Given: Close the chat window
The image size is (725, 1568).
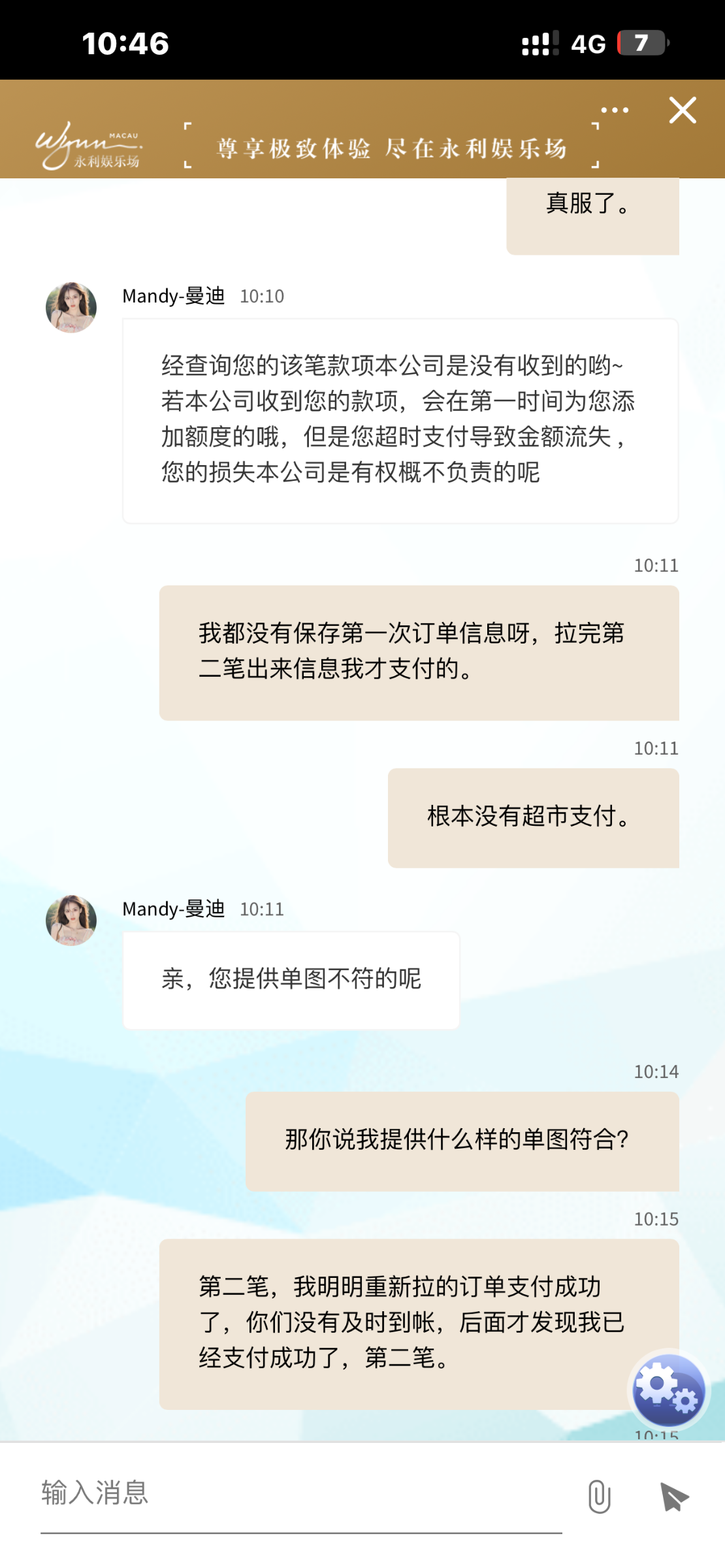Looking at the screenshot, I should (683, 110).
